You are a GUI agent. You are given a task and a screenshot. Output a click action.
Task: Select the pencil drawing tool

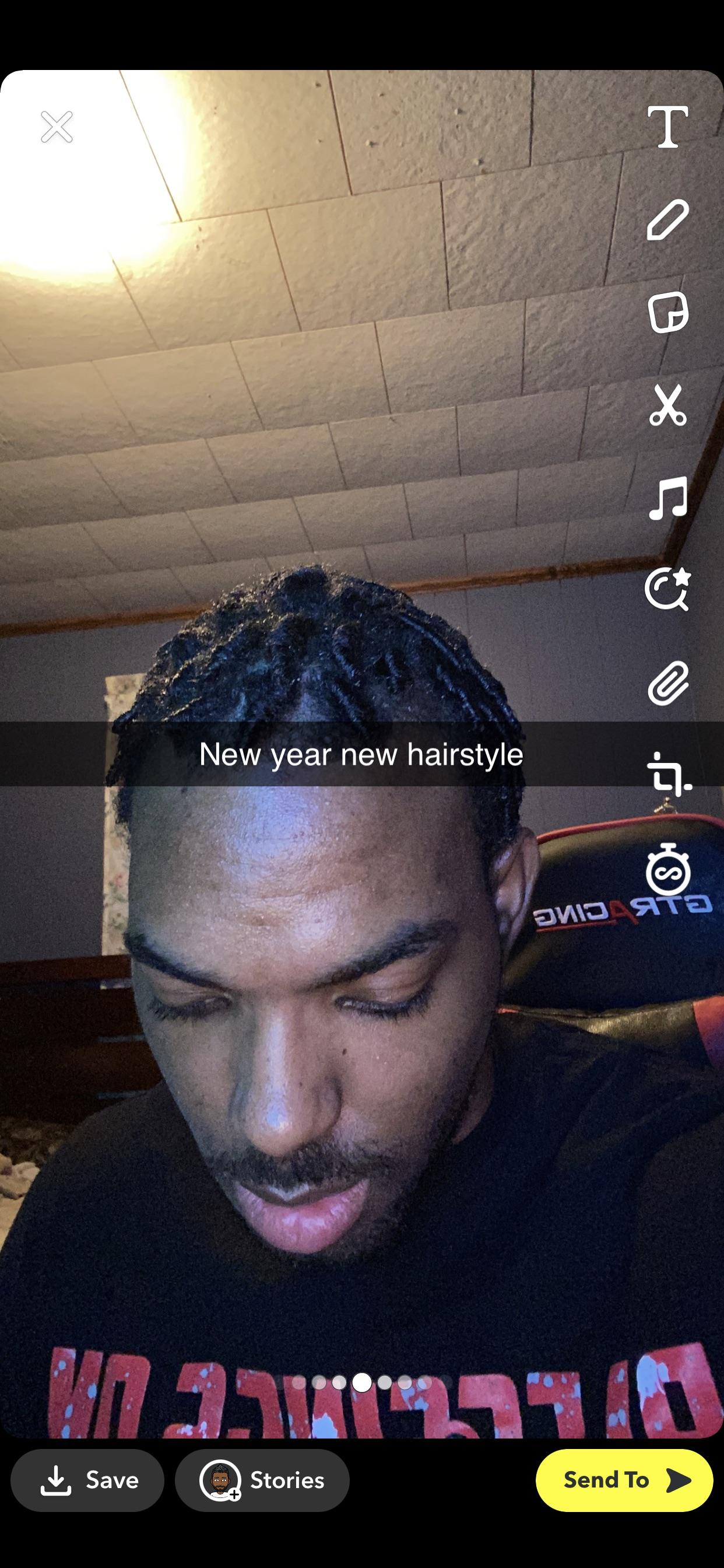coord(667,219)
